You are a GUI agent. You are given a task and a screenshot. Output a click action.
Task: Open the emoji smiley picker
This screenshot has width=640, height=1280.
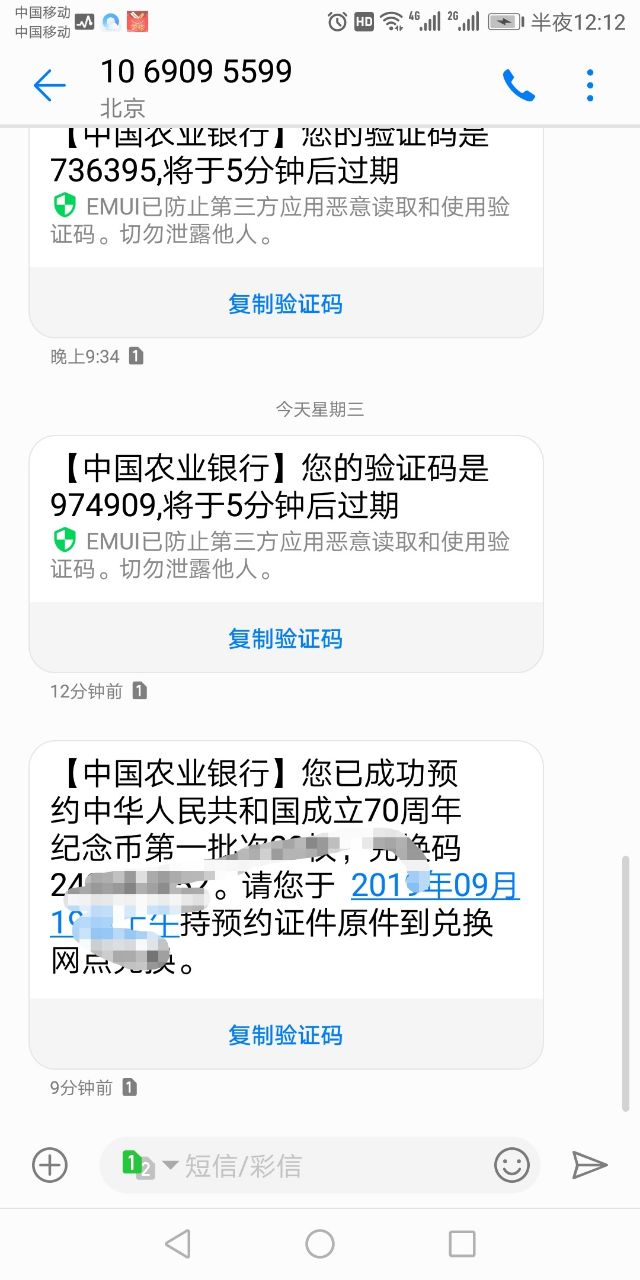(x=511, y=1165)
